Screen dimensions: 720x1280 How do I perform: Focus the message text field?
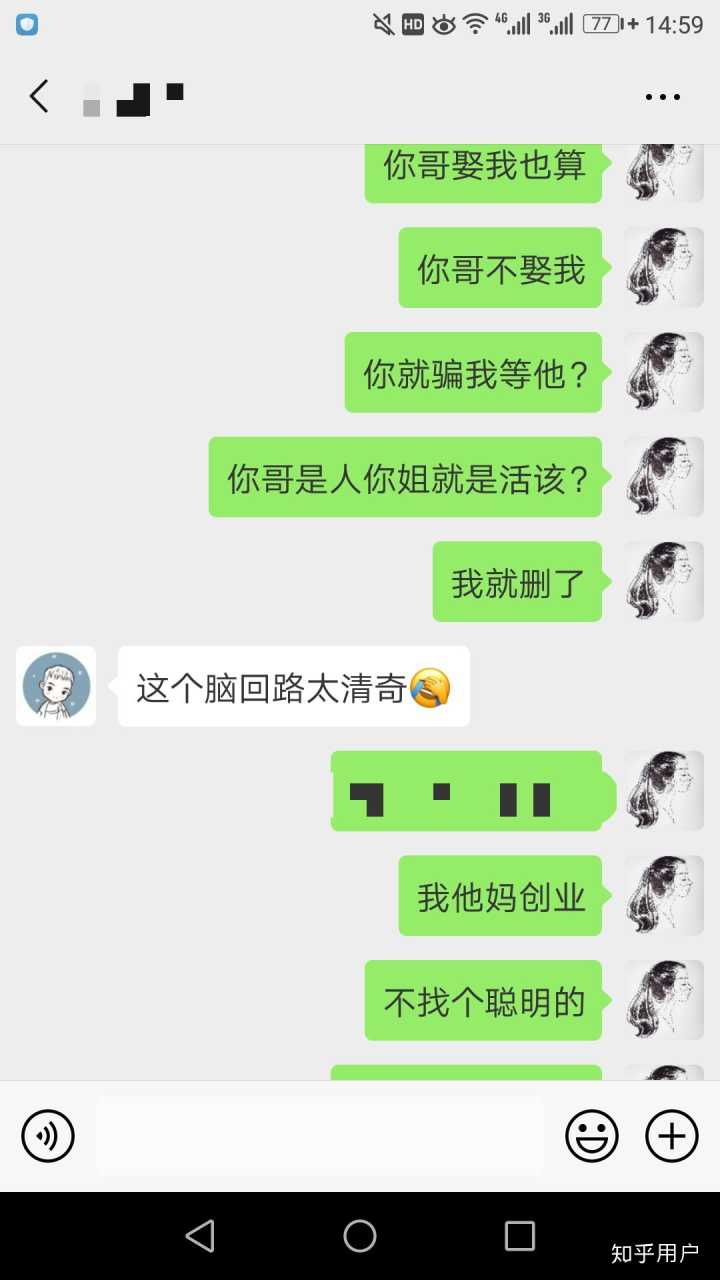[x=320, y=1136]
